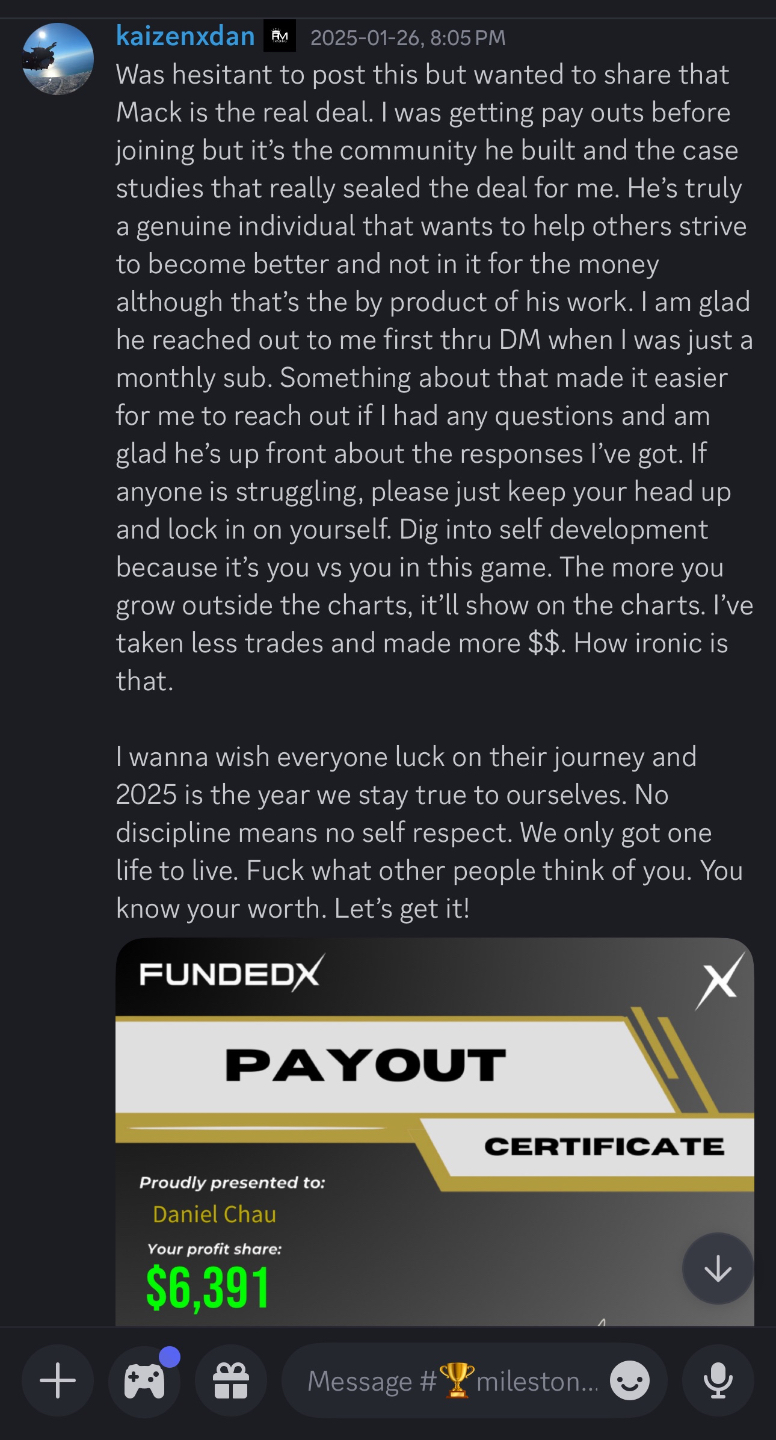Record a voice message with the microphone
The height and width of the screenshot is (1440, 776).
[x=717, y=1381]
